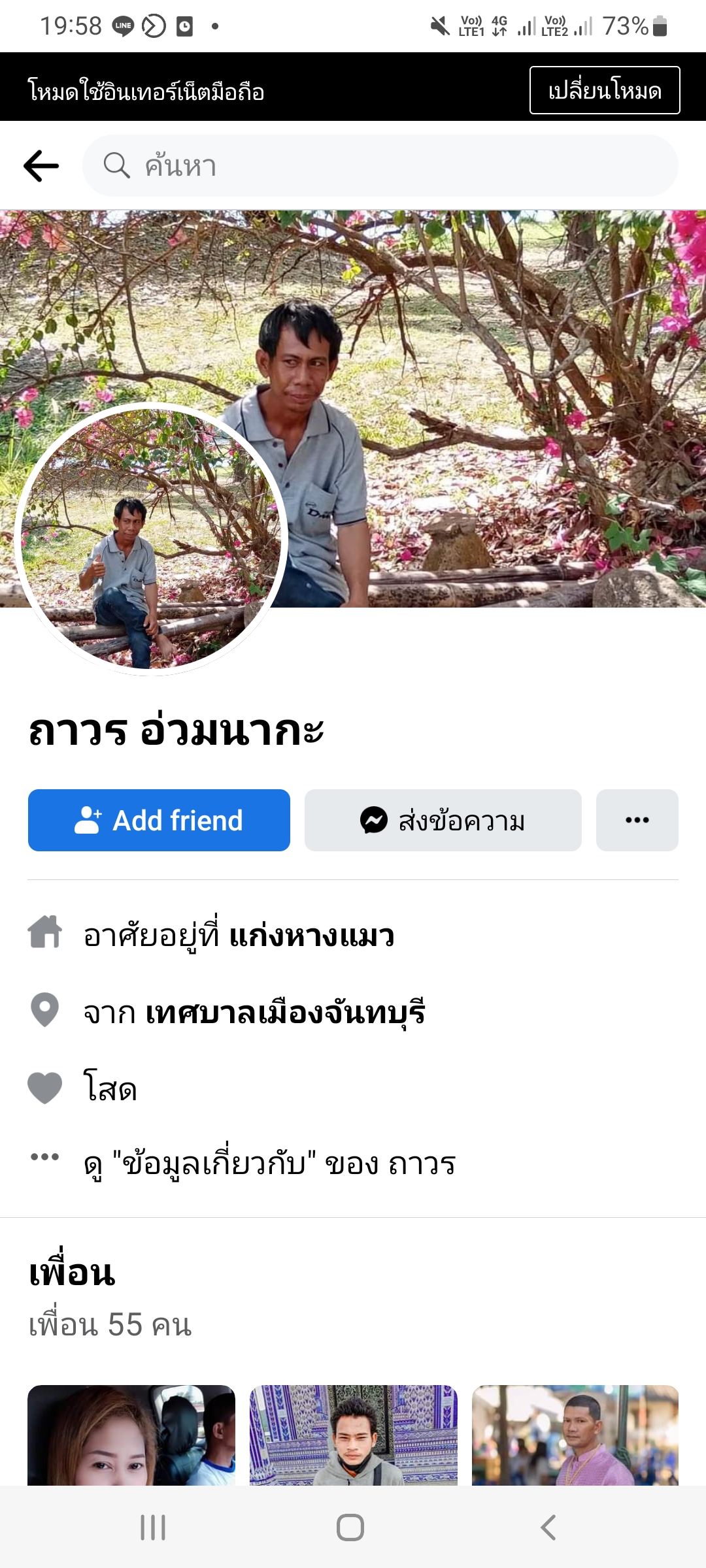Go back using the top arrow
706x1568 pixels.
point(41,166)
